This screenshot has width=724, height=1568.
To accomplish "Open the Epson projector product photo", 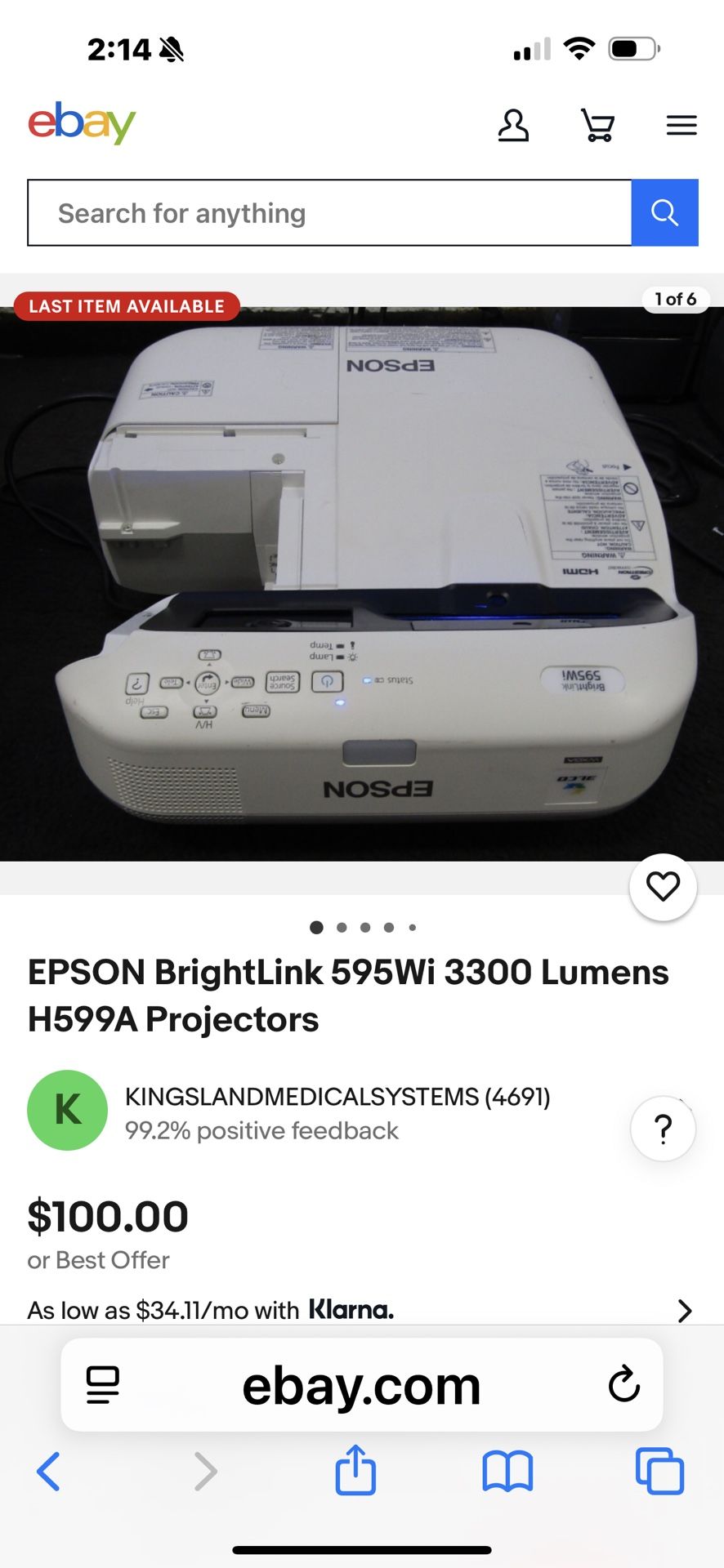I will (362, 584).
